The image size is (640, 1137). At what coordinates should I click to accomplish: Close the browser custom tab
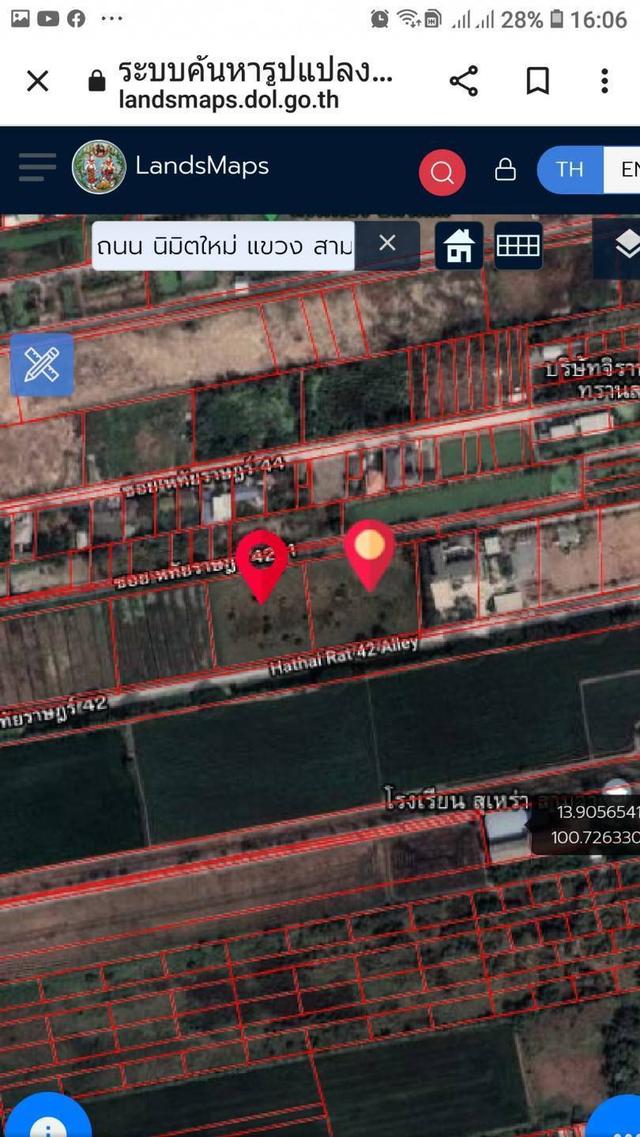coord(38,81)
